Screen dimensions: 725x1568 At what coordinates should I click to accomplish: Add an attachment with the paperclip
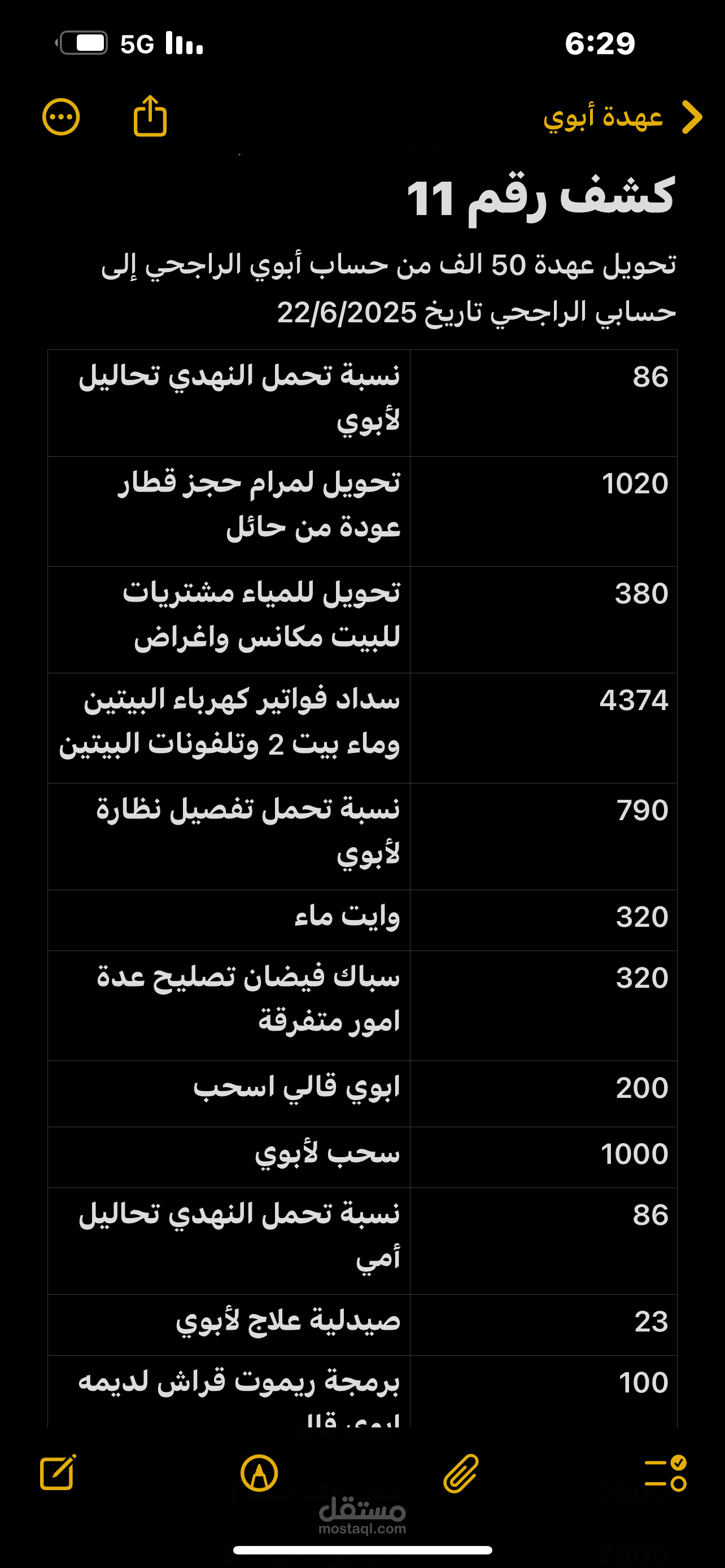pos(461,1474)
